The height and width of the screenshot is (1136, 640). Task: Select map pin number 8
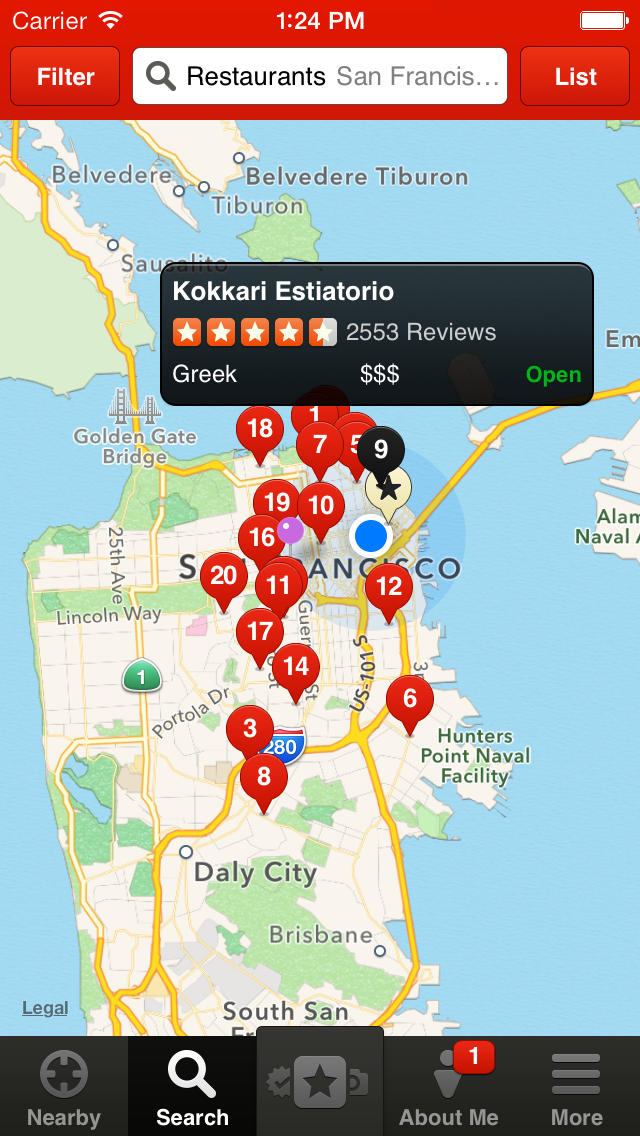(263, 776)
